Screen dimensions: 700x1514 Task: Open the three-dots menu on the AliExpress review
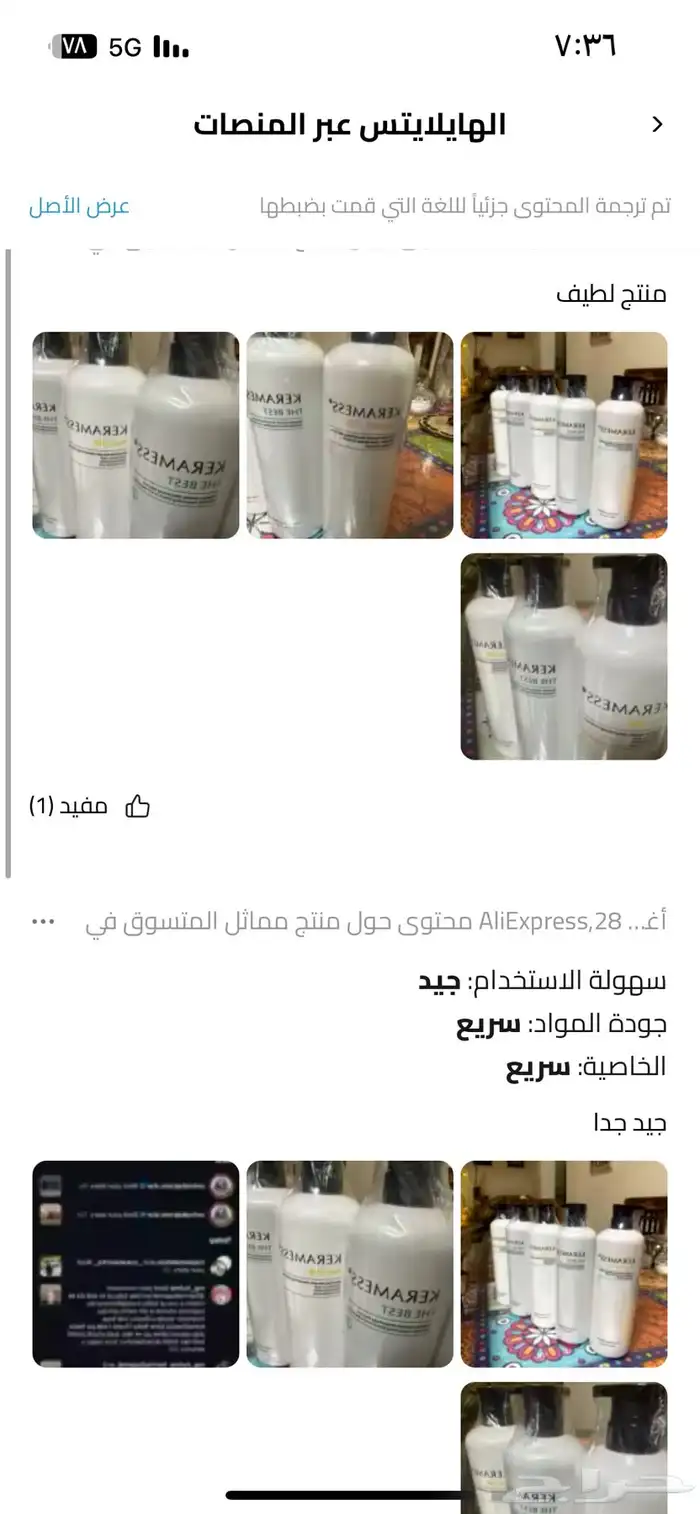click(43, 921)
